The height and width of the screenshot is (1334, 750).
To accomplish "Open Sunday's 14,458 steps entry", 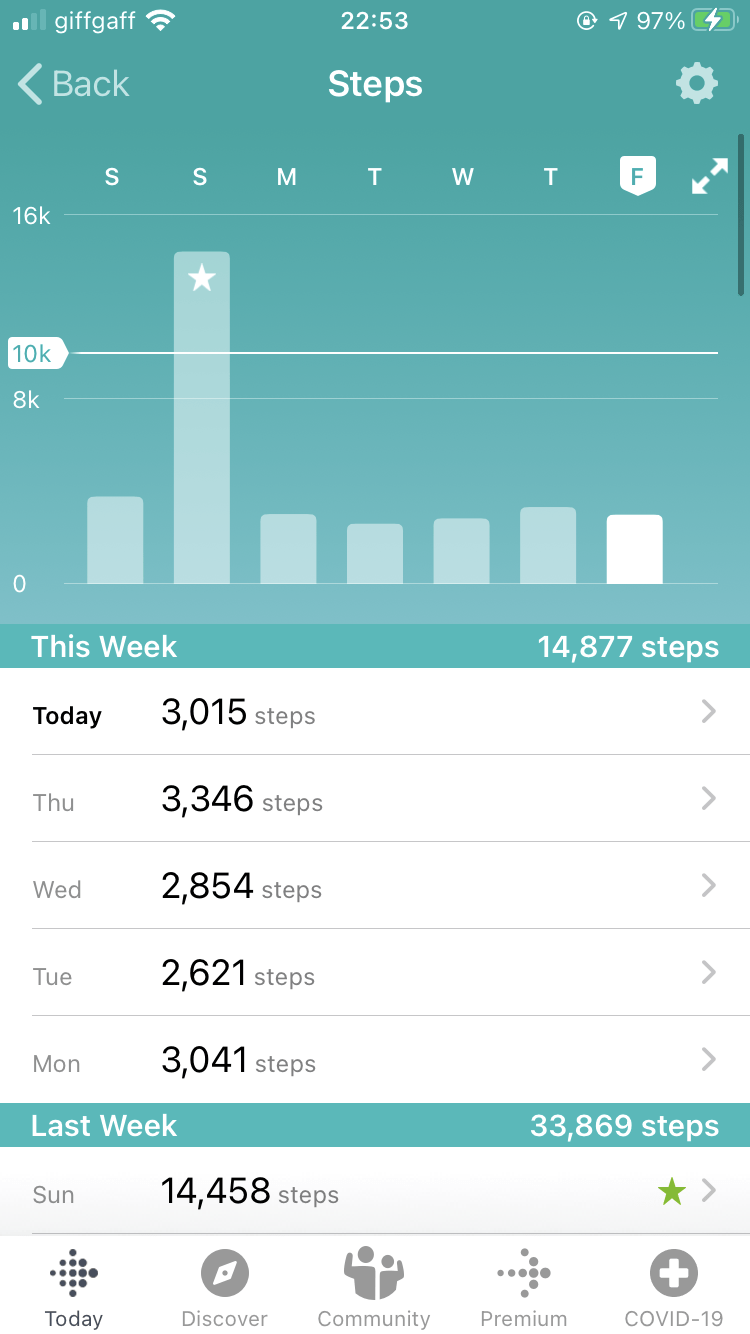I will tap(375, 1191).
